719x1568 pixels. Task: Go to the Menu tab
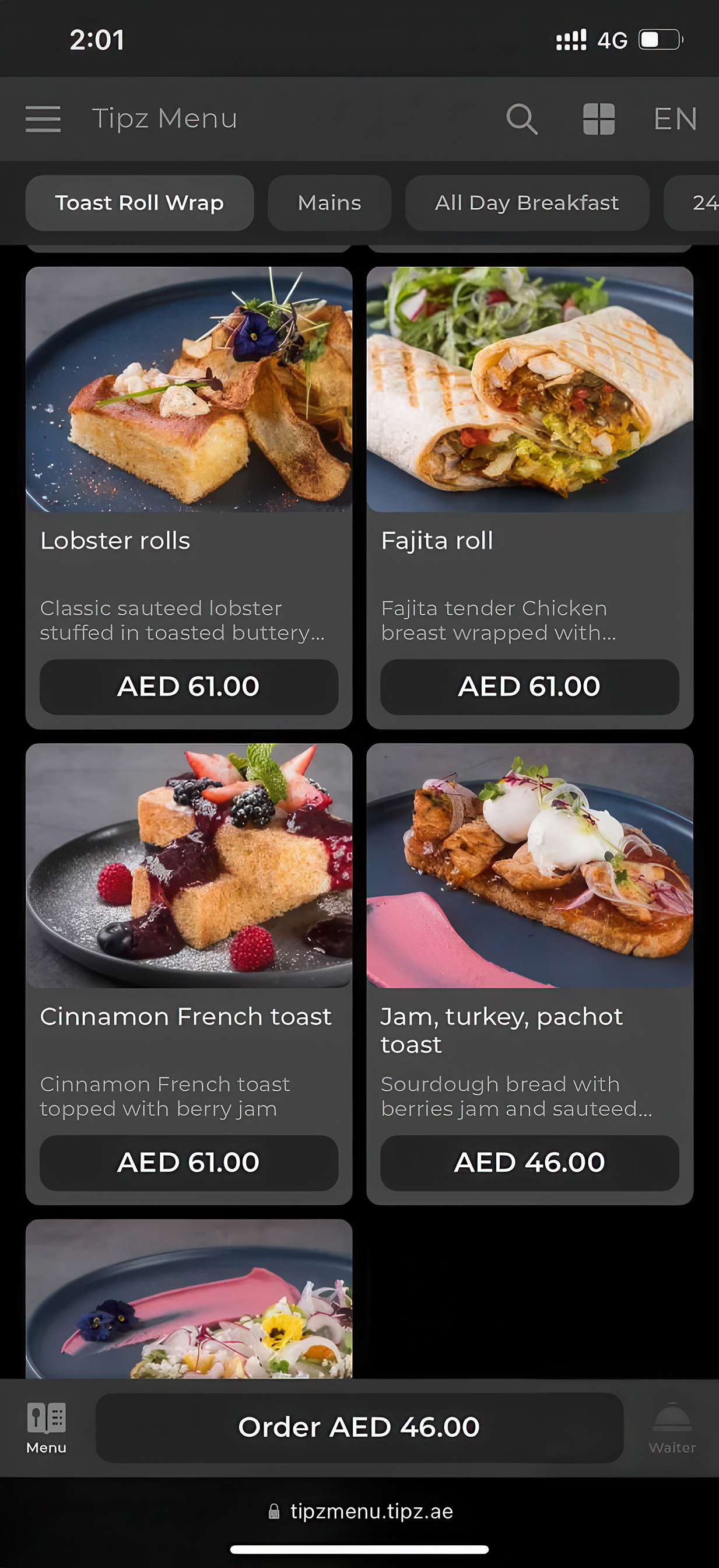tap(46, 1427)
